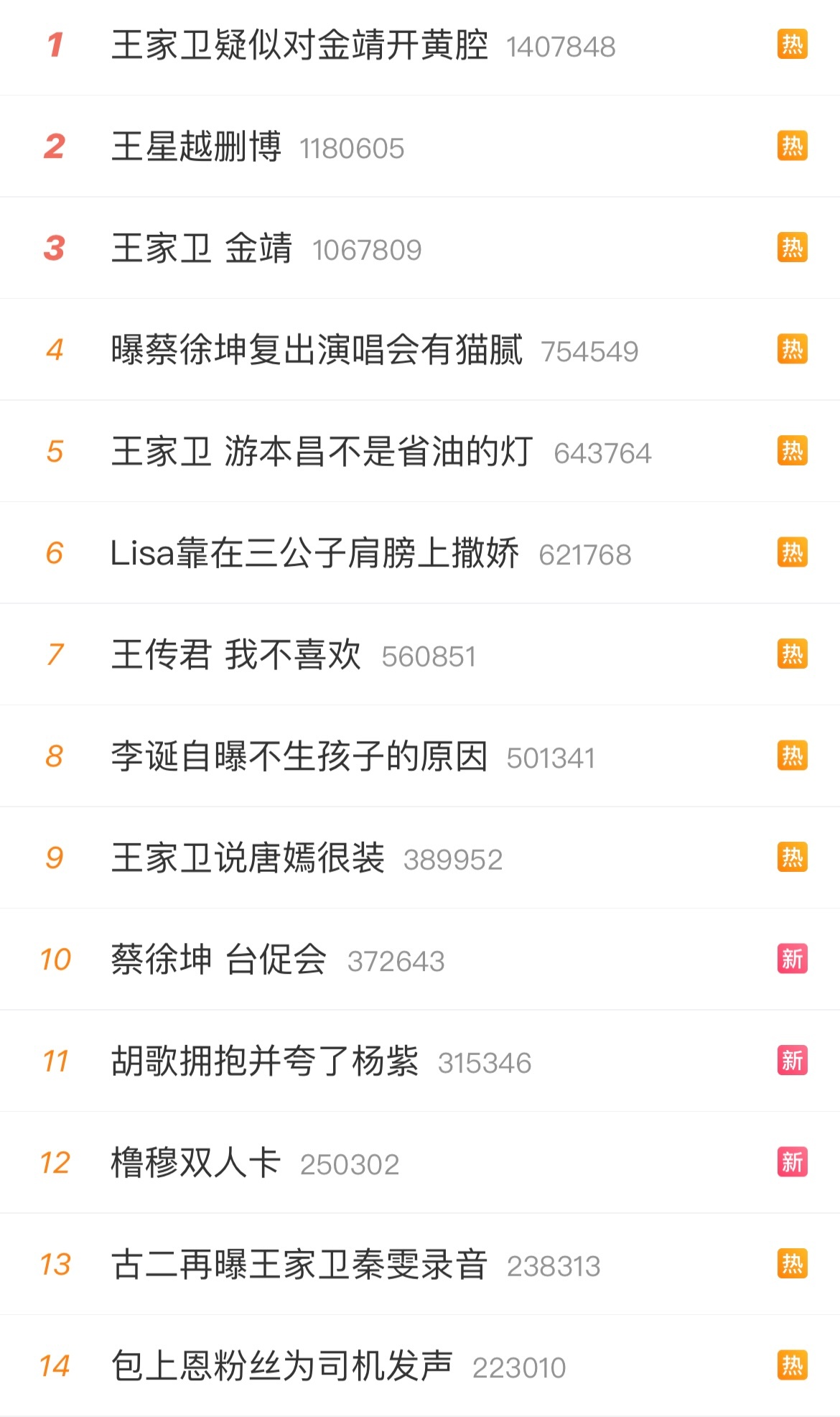Screen dimensions: 840x1417
Task: Open topic 王家卫 游本昌不是省油的灯
Action: (x=323, y=452)
